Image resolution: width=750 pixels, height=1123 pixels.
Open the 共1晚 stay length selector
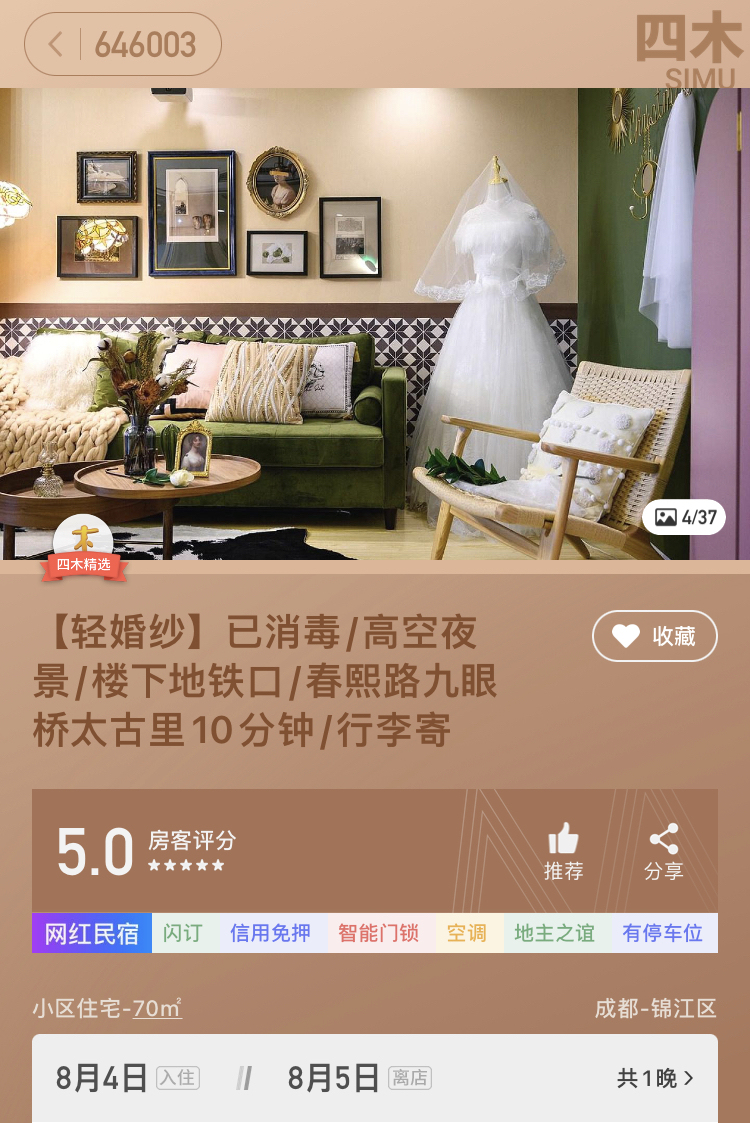[655, 1078]
